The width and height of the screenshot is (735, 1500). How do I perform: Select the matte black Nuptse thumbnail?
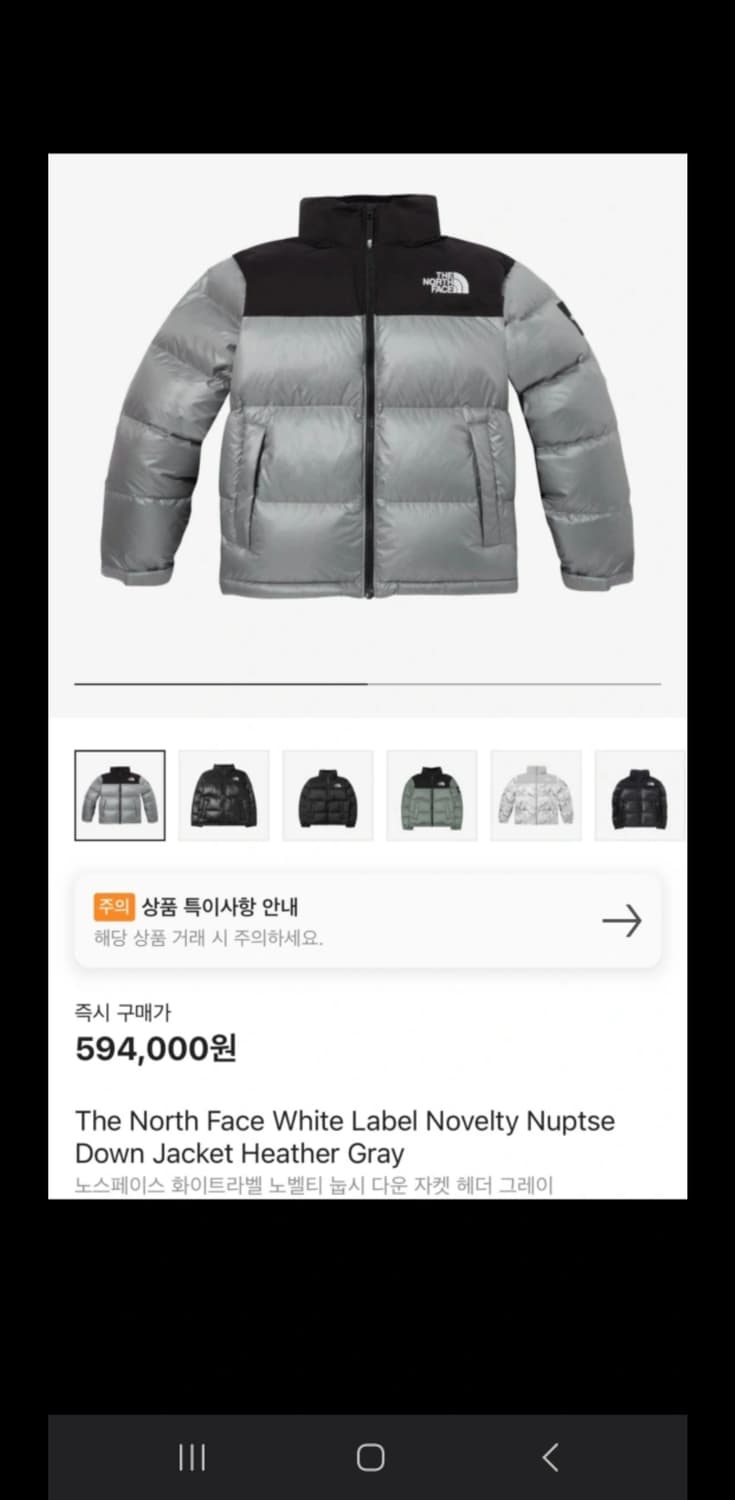pyautogui.click(x=328, y=795)
